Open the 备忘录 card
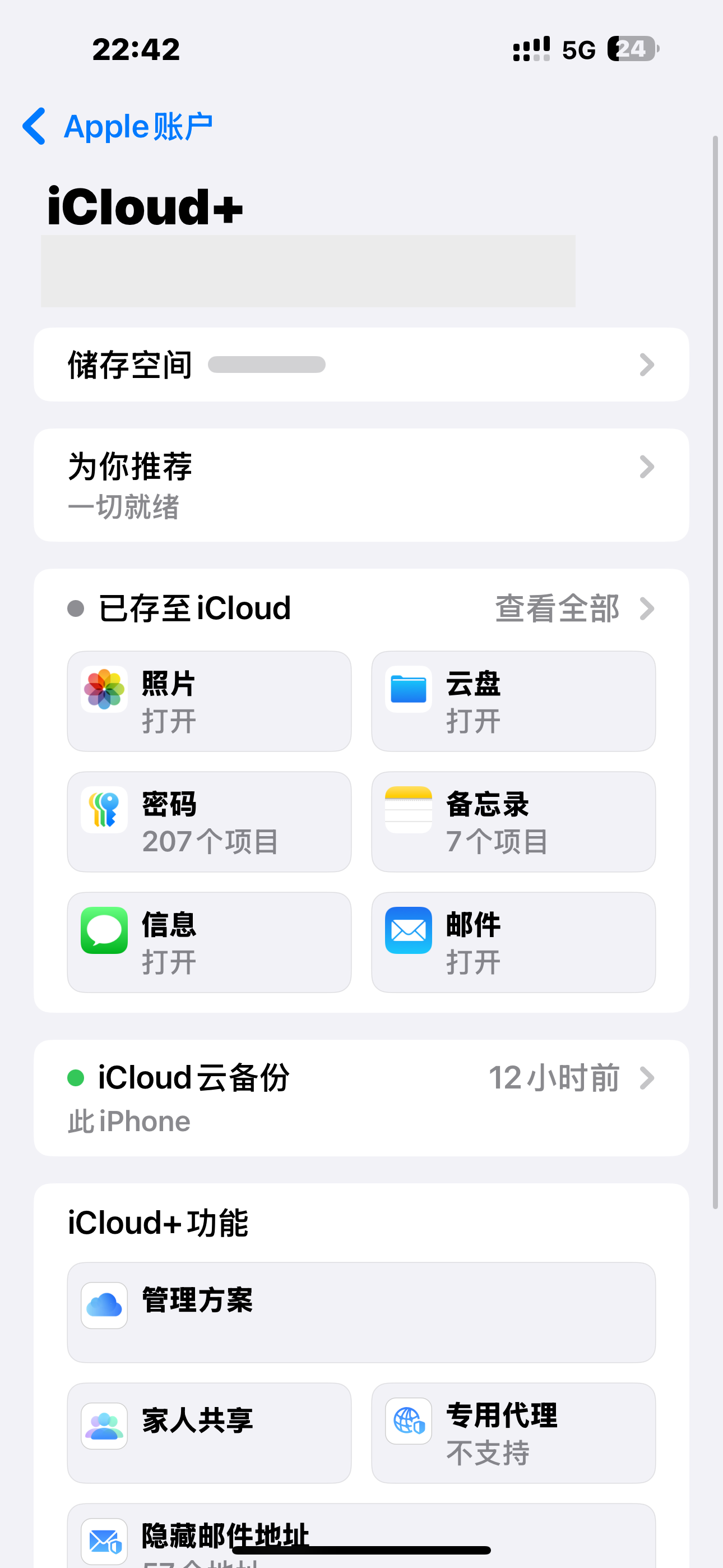 [x=513, y=822]
